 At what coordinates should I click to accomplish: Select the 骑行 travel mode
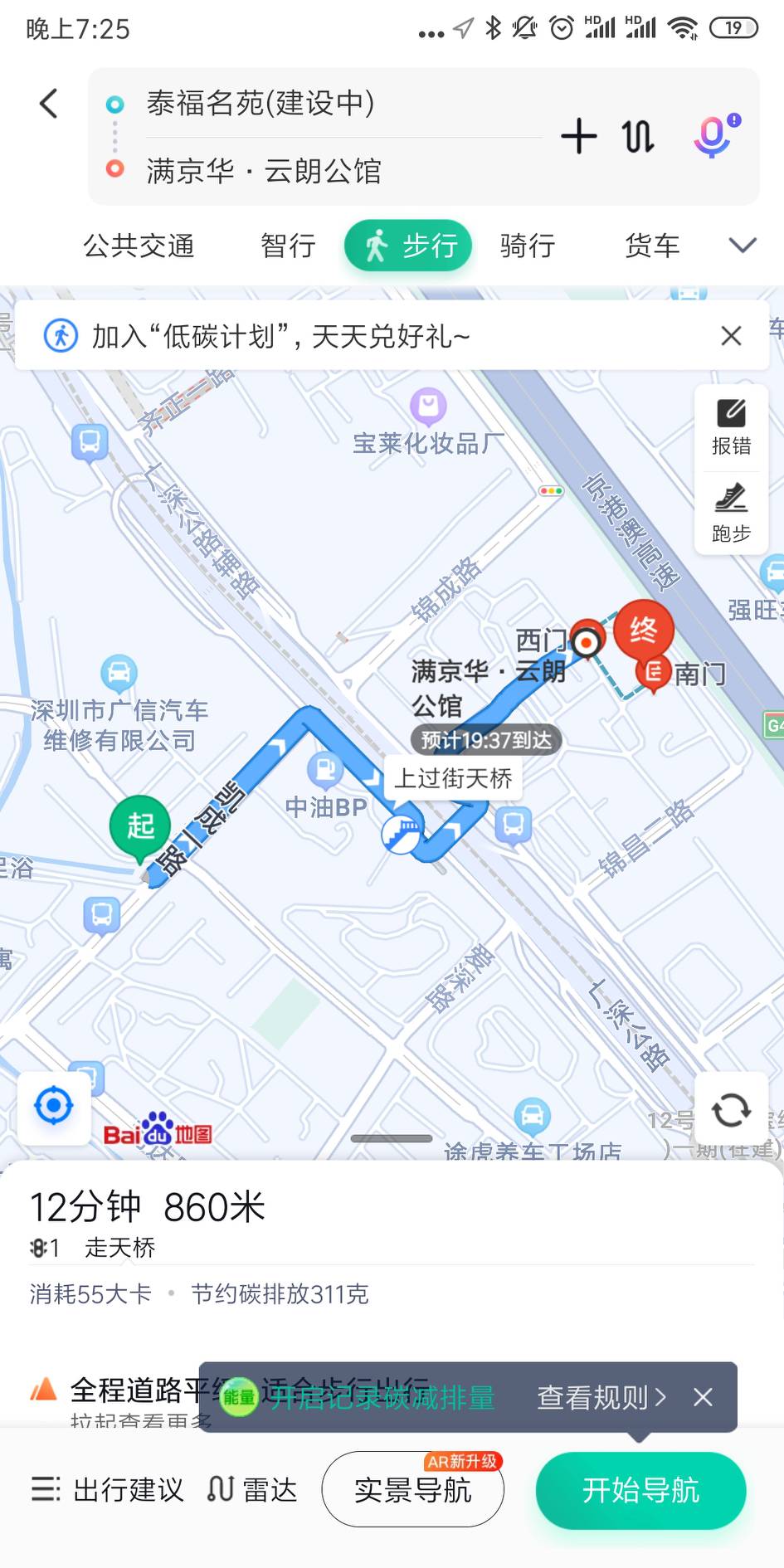527,246
